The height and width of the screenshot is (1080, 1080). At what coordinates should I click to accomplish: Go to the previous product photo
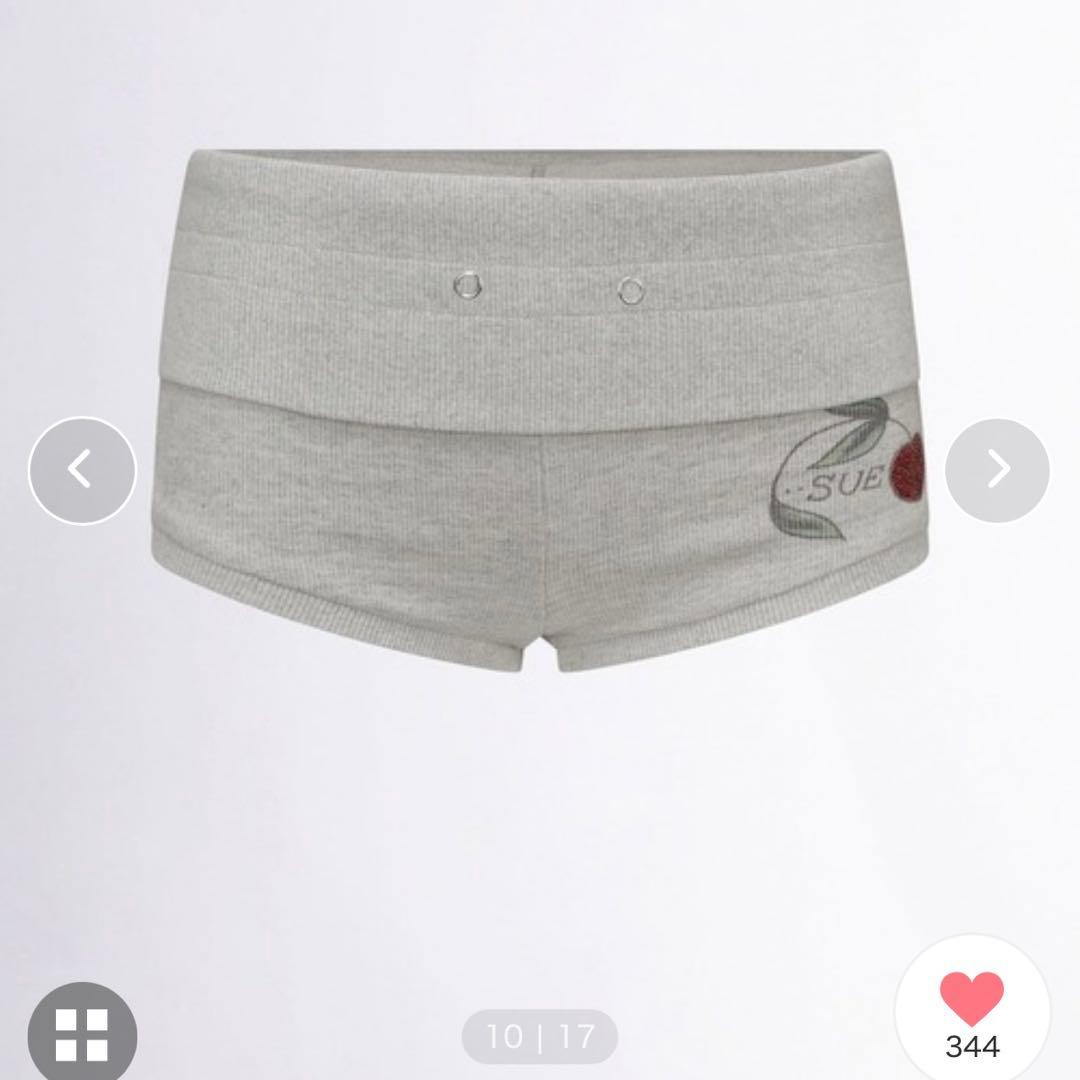coord(82,470)
